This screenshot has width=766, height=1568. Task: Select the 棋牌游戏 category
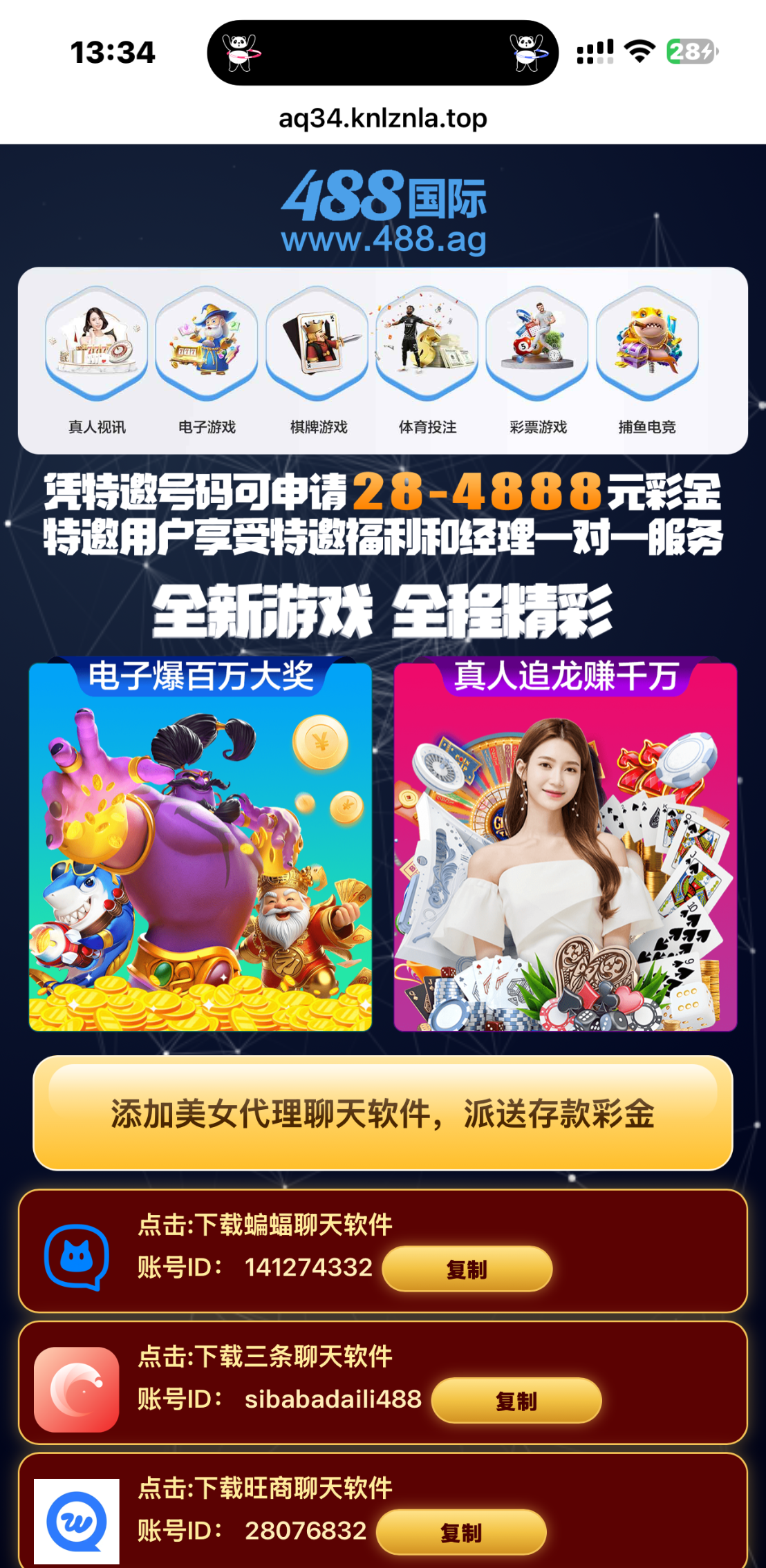pyautogui.click(x=317, y=359)
